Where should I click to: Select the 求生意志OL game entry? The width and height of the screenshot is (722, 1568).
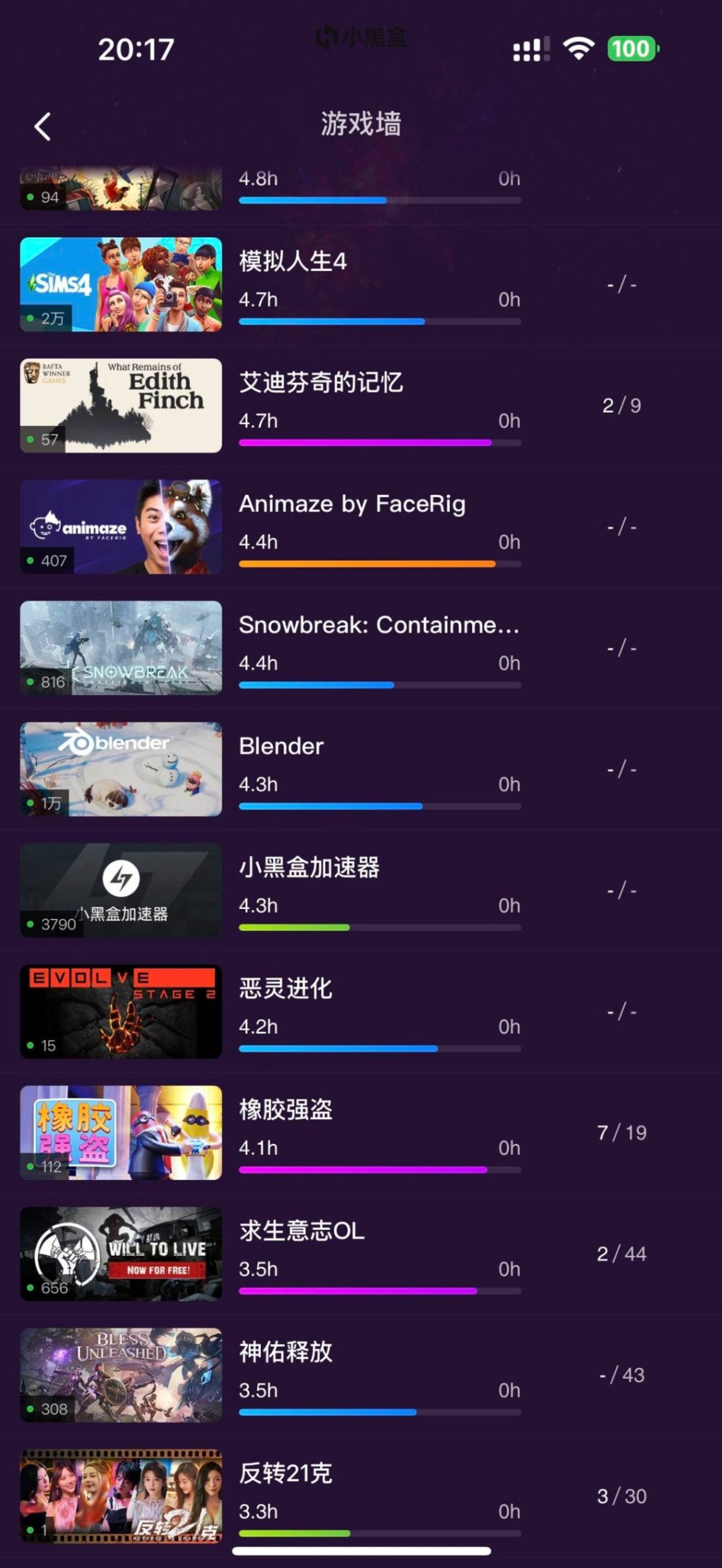302,1231
